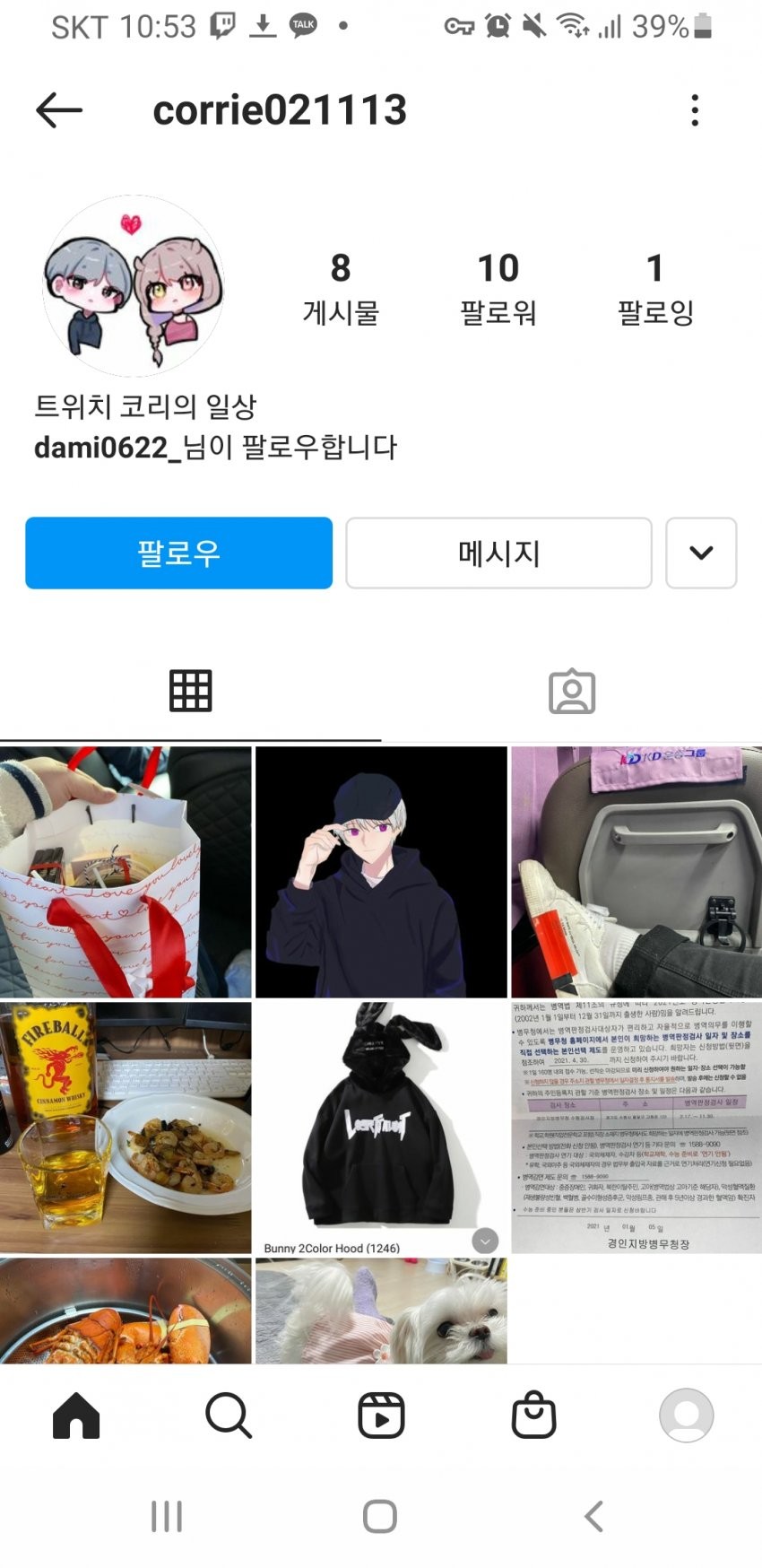The image size is (762, 1568).
Task: Expand suggested accounts chevron dropdown
Action: (x=701, y=553)
